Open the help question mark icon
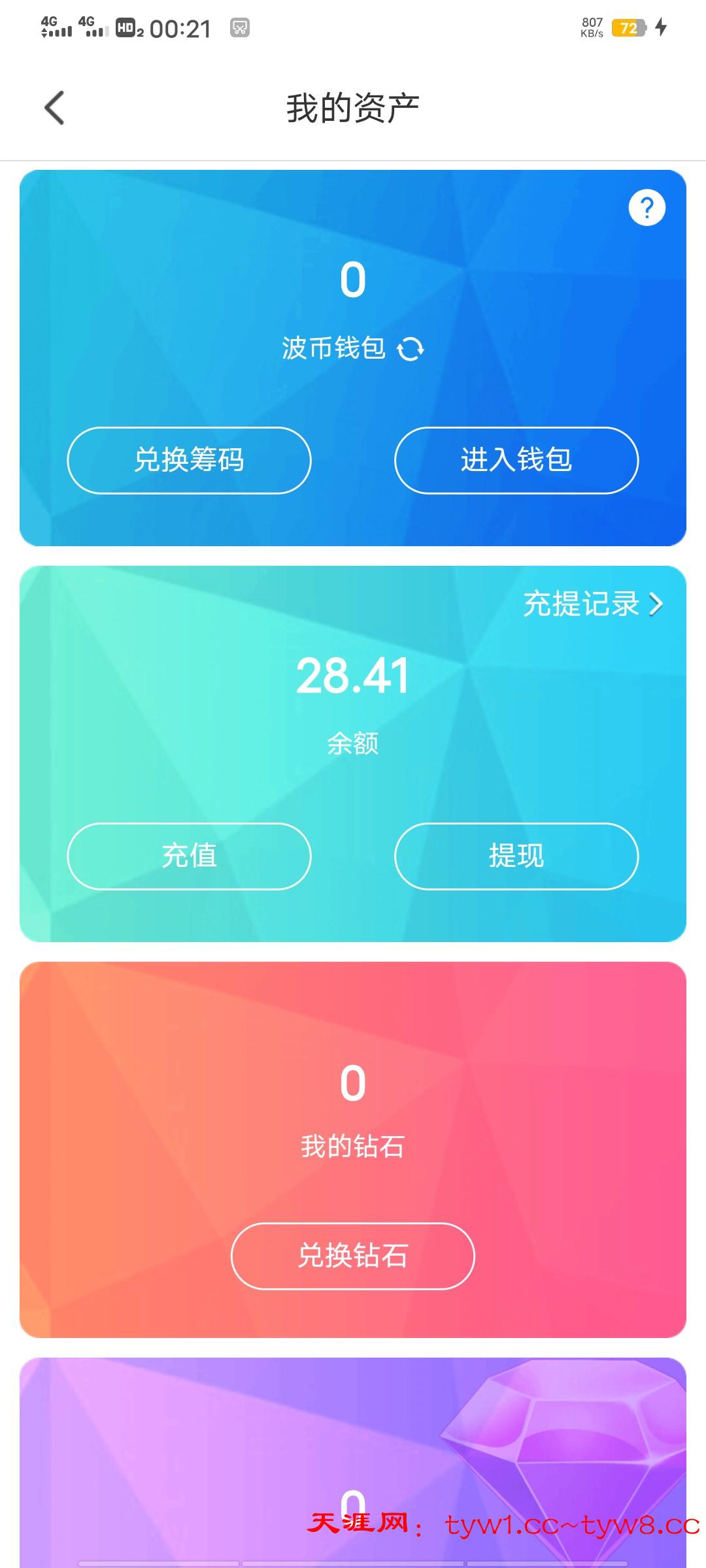Image resolution: width=706 pixels, height=1568 pixels. click(x=647, y=208)
